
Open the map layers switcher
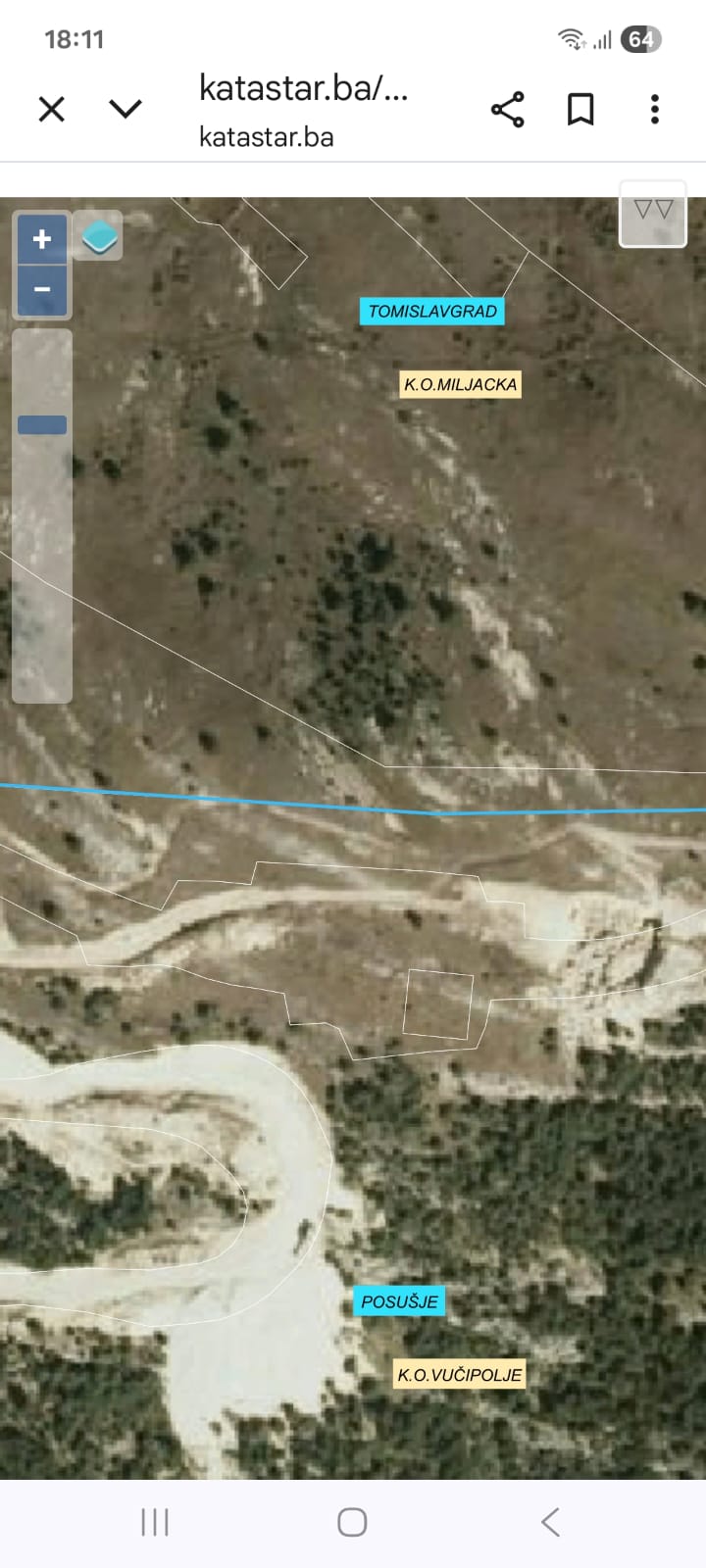point(98,236)
